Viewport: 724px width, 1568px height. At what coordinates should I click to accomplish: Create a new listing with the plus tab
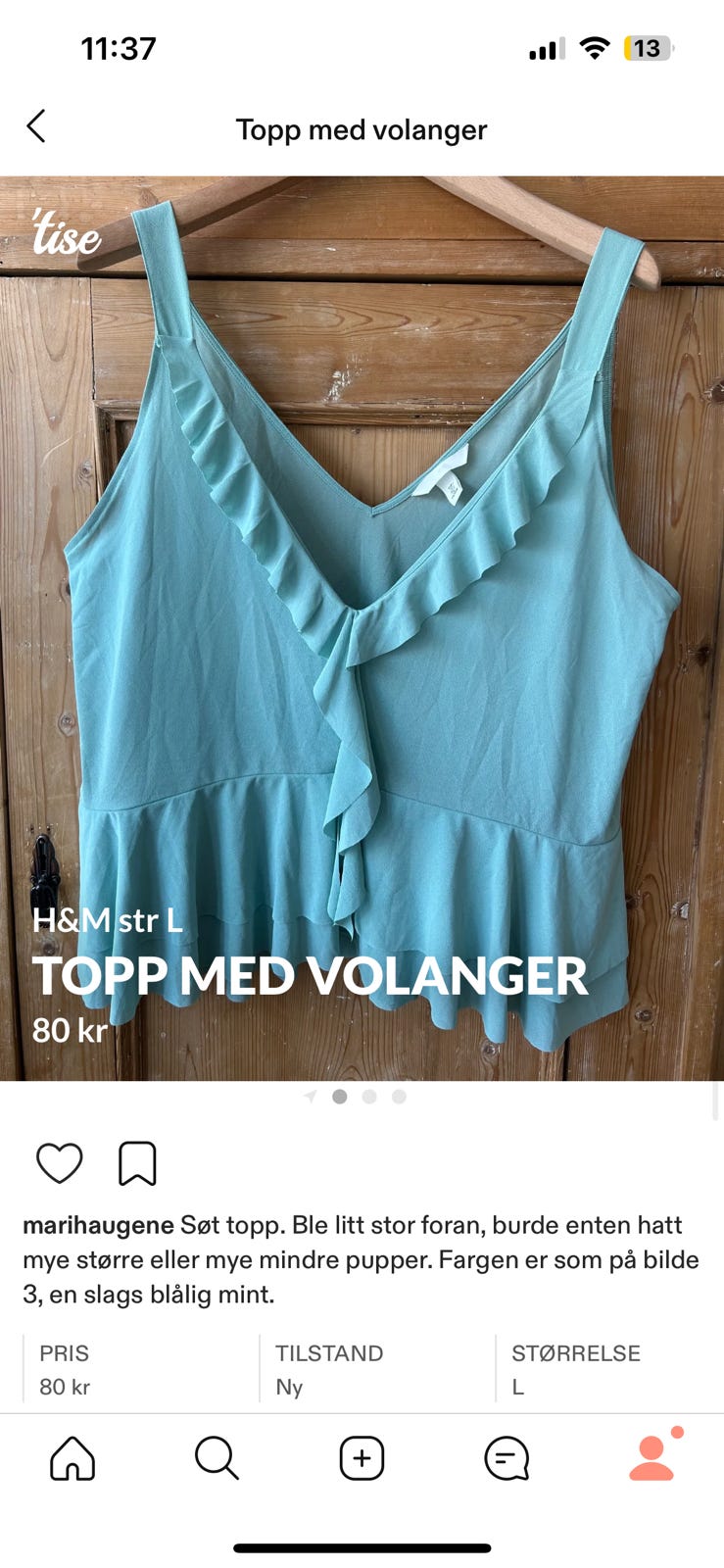(362, 1458)
